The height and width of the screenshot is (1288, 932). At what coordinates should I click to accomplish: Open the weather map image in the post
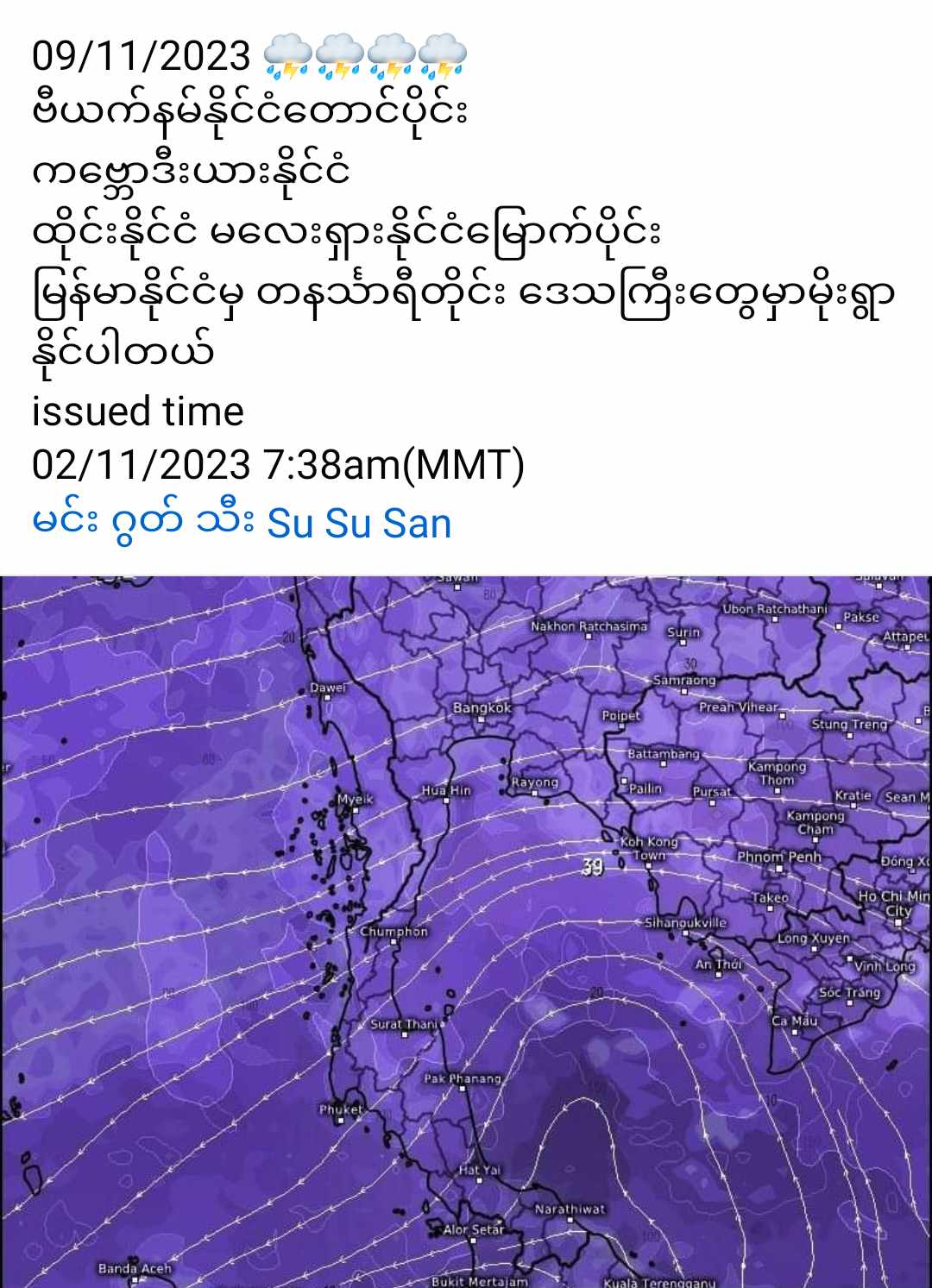click(466, 932)
